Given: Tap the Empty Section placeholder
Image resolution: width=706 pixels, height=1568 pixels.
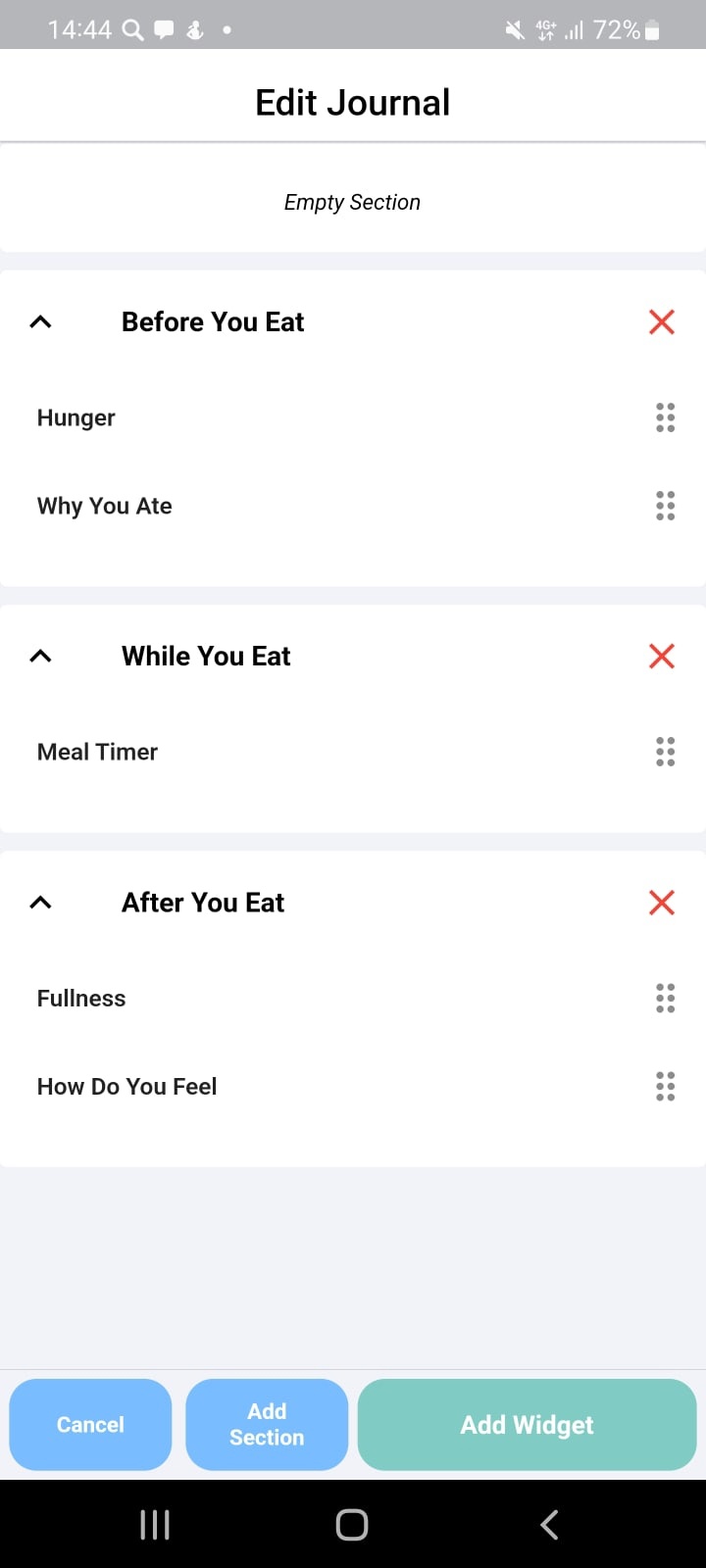Looking at the screenshot, I should (352, 202).
